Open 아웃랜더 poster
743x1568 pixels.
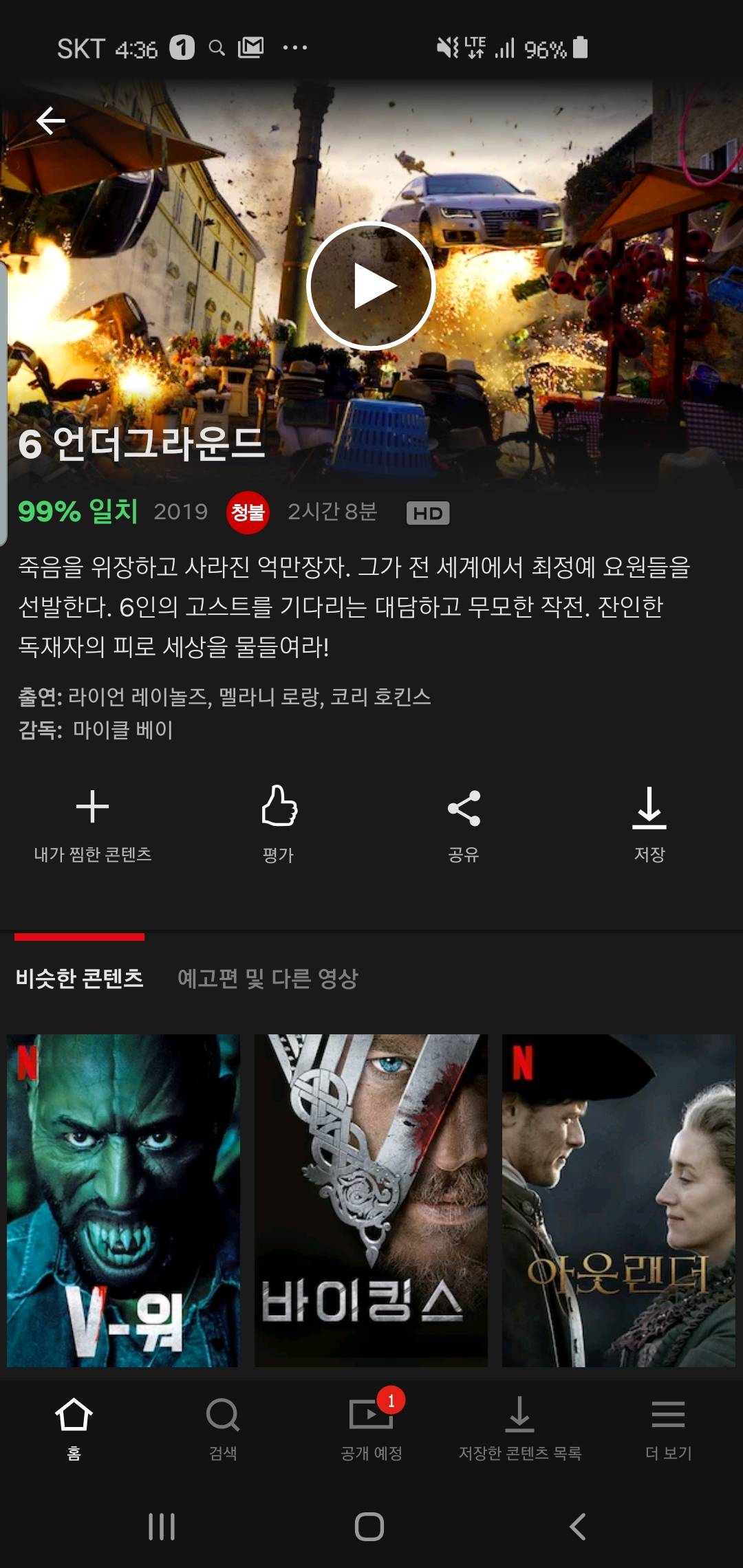click(618, 1200)
